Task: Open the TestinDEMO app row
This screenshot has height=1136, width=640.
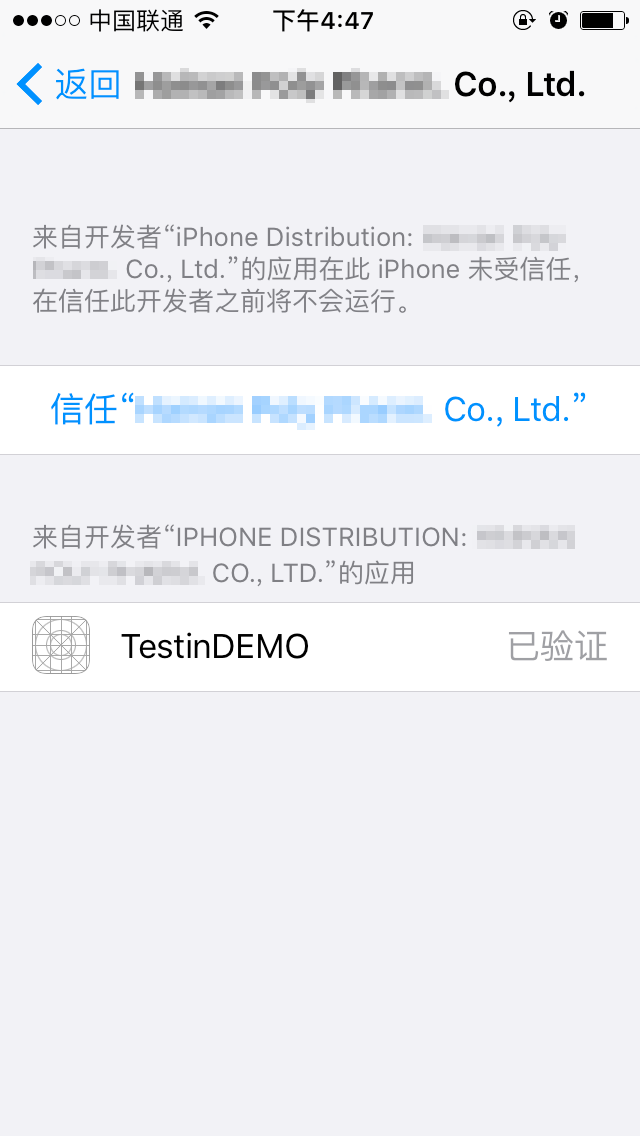Action: (x=318, y=647)
